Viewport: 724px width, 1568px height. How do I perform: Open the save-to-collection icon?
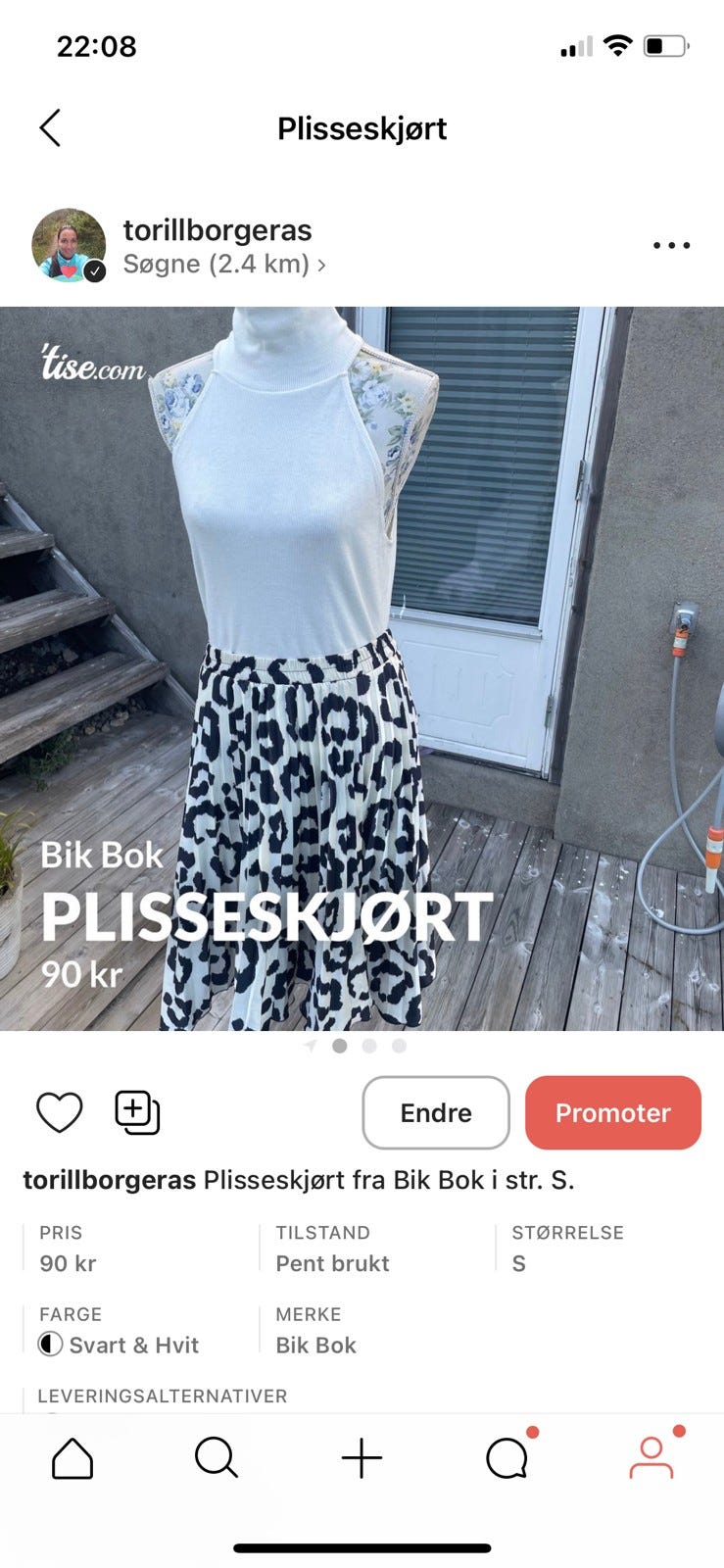[135, 1112]
